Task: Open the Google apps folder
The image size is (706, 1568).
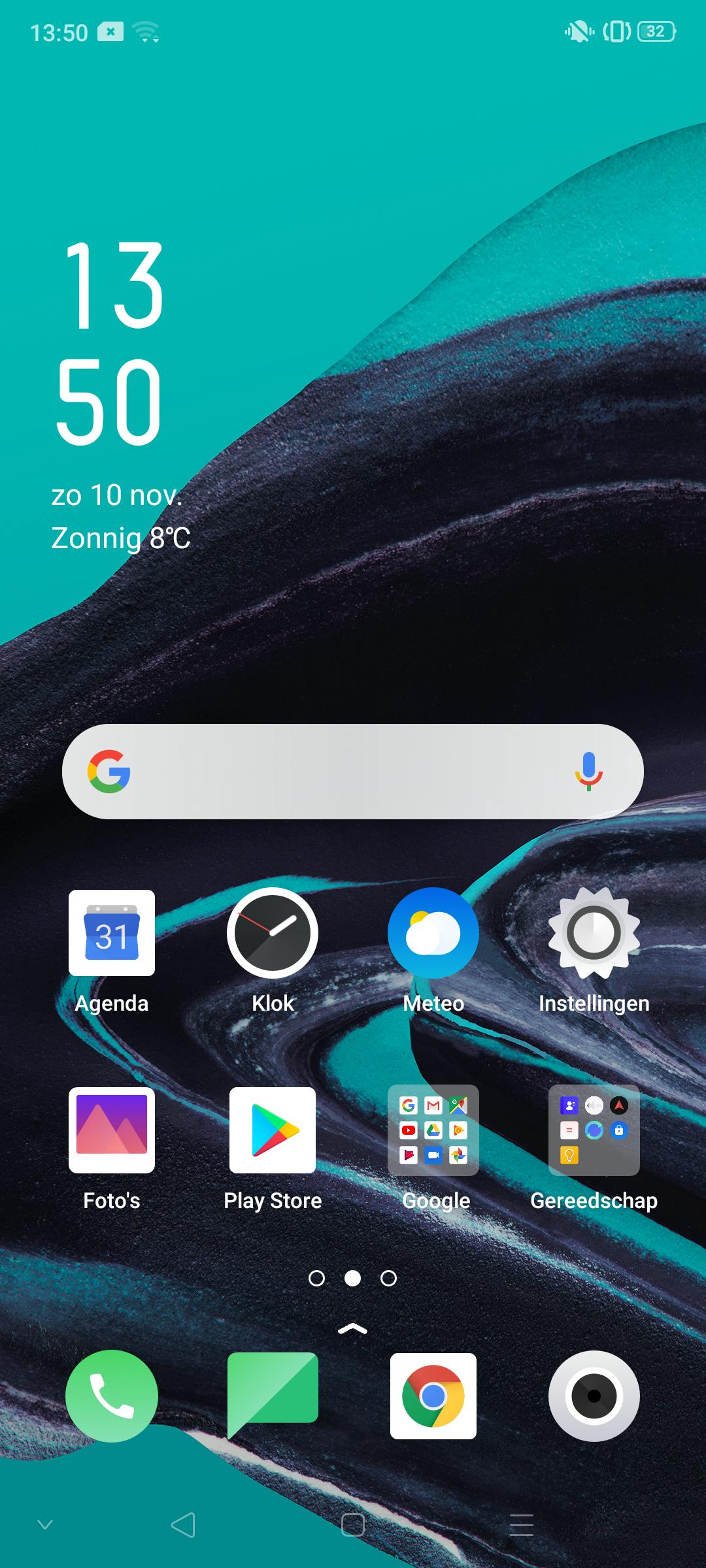Action: point(433,1130)
